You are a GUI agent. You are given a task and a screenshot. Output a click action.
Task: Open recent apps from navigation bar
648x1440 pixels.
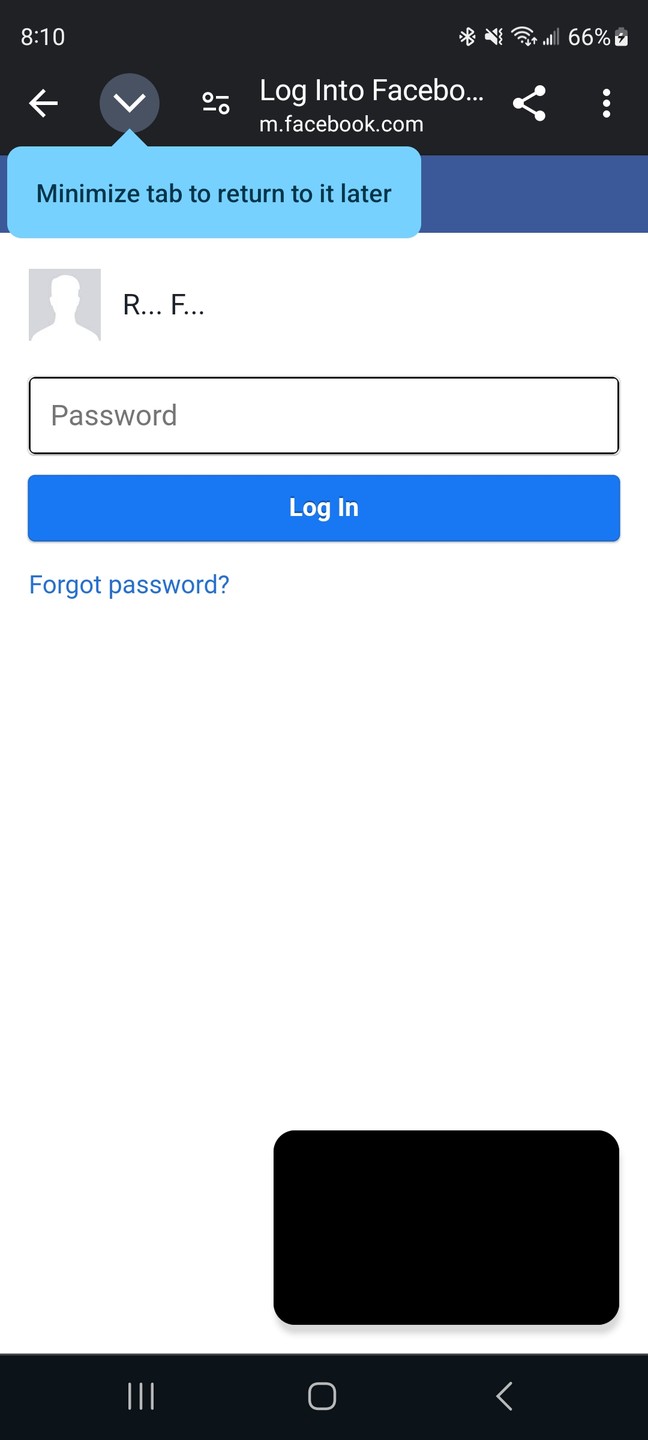coord(141,1396)
